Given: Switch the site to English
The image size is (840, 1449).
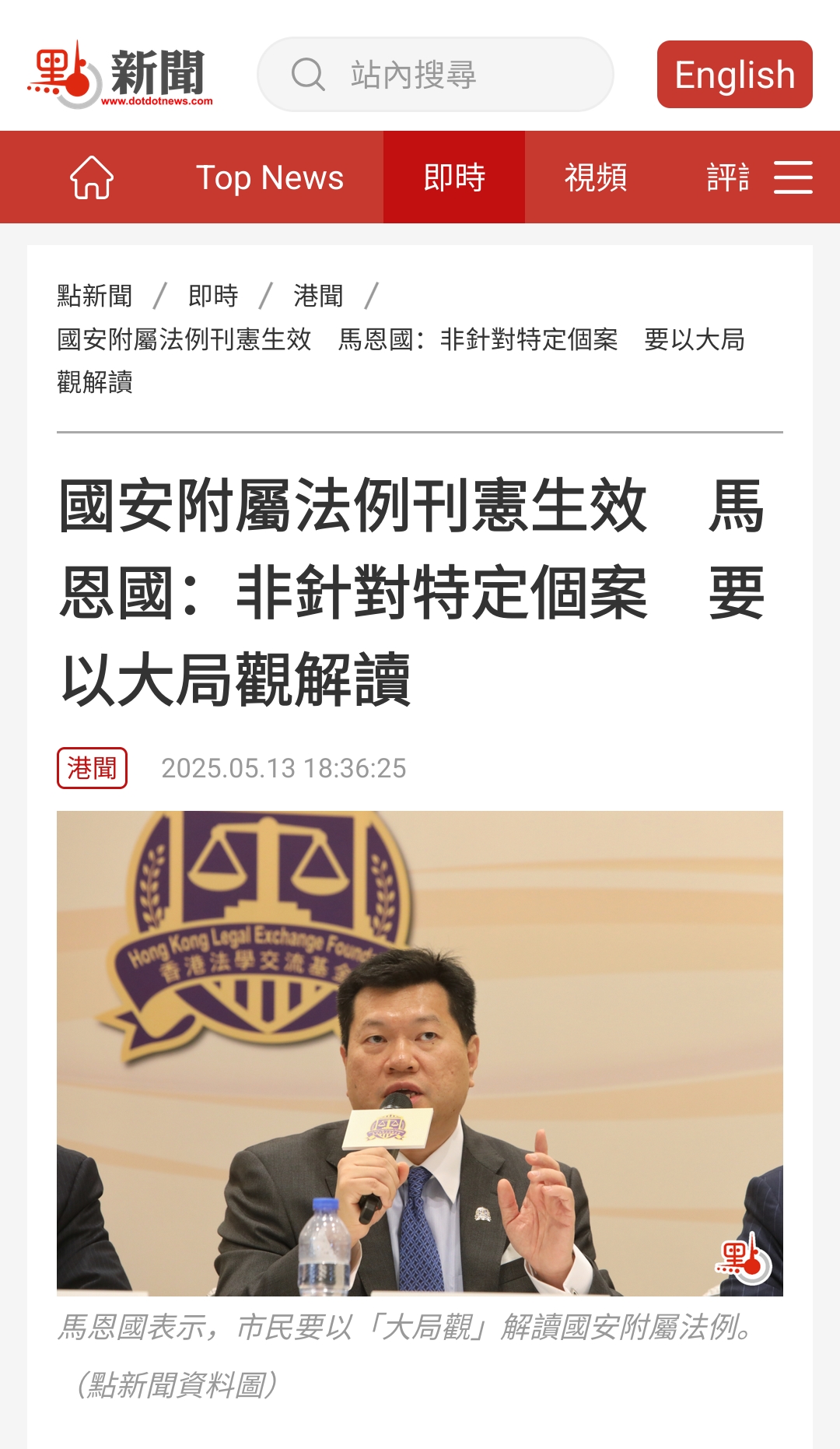Looking at the screenshot, I should (x=734, y=75).
